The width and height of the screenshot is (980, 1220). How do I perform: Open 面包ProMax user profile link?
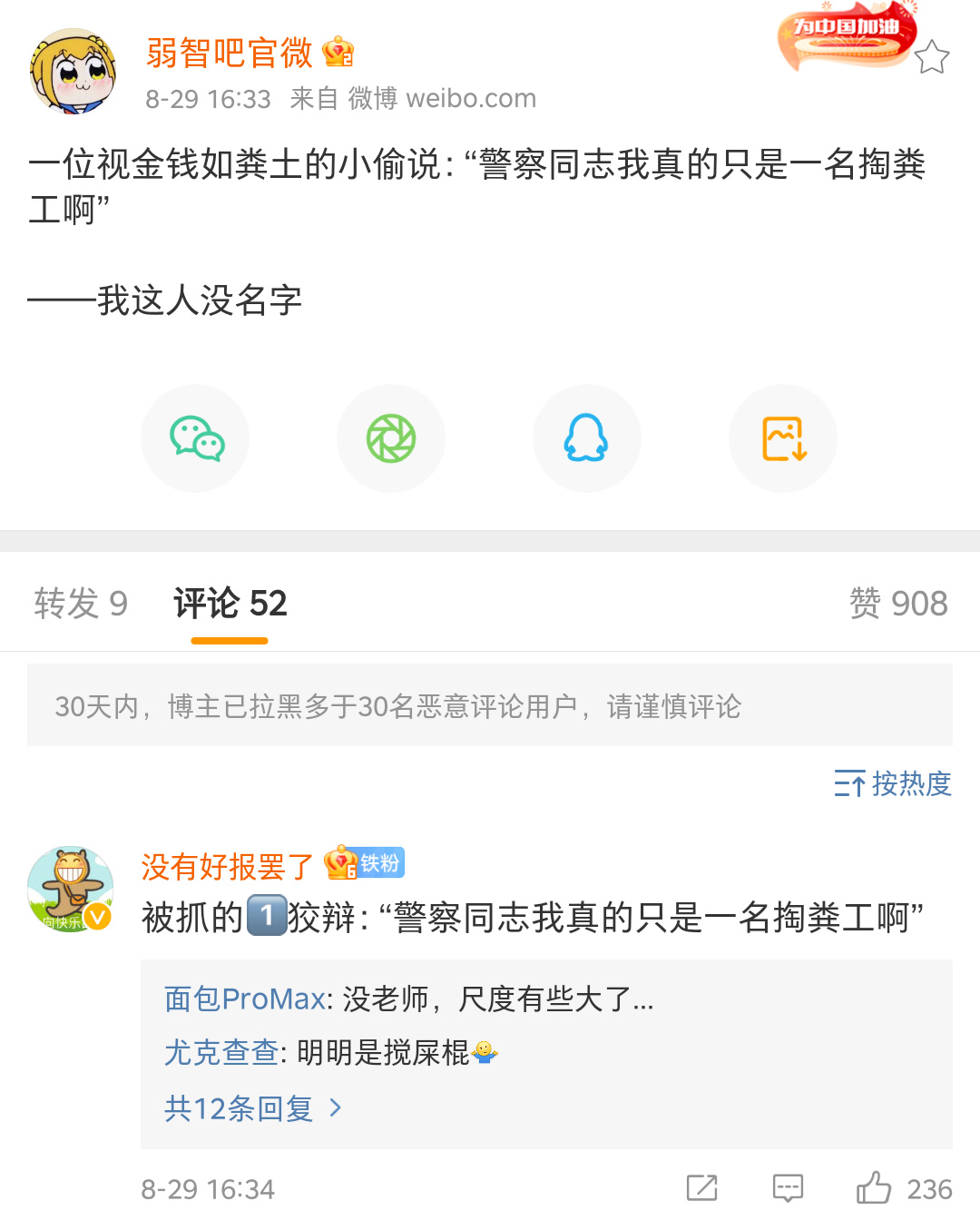coord(244,999)
